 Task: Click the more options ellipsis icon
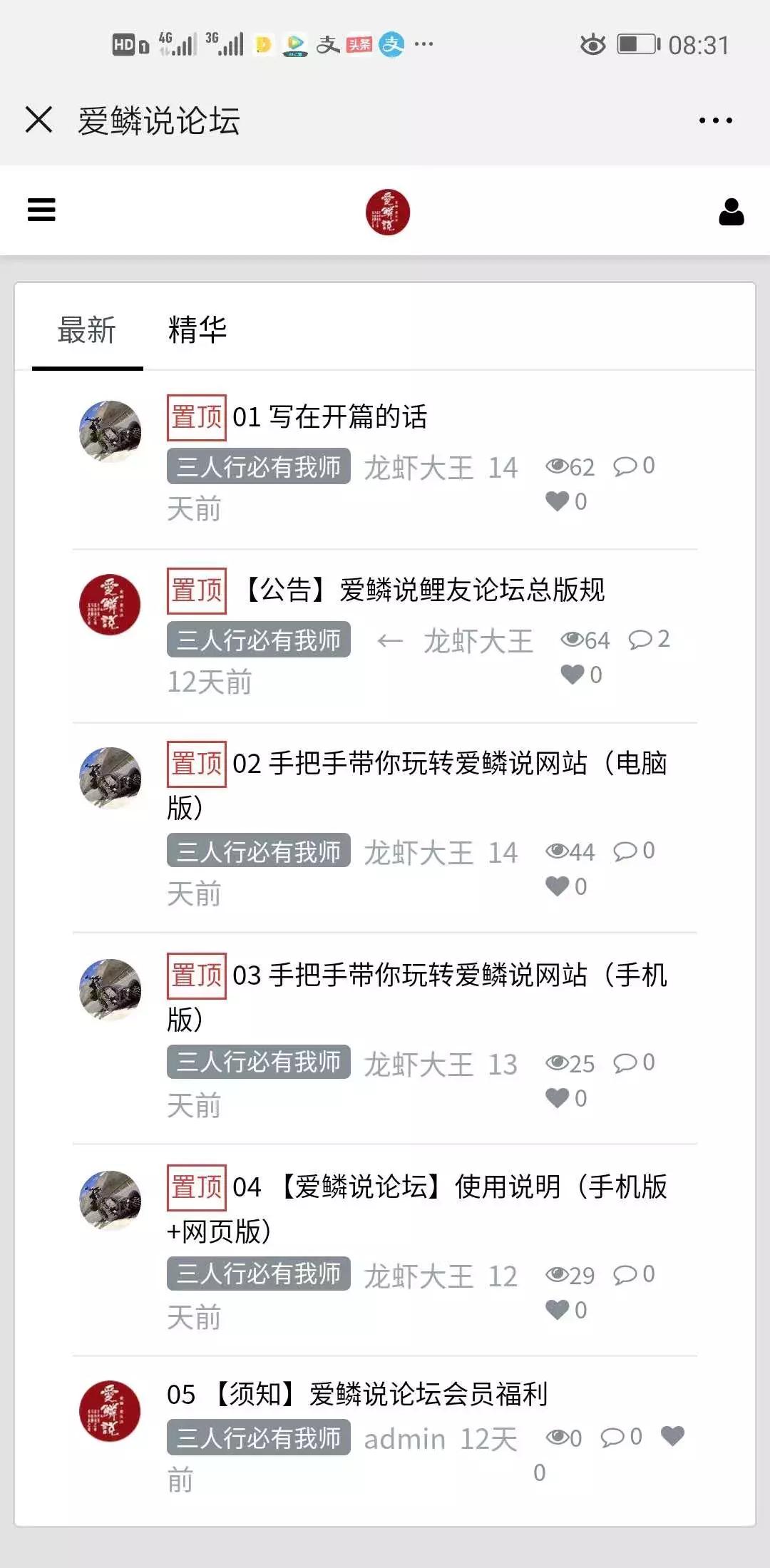714,120
